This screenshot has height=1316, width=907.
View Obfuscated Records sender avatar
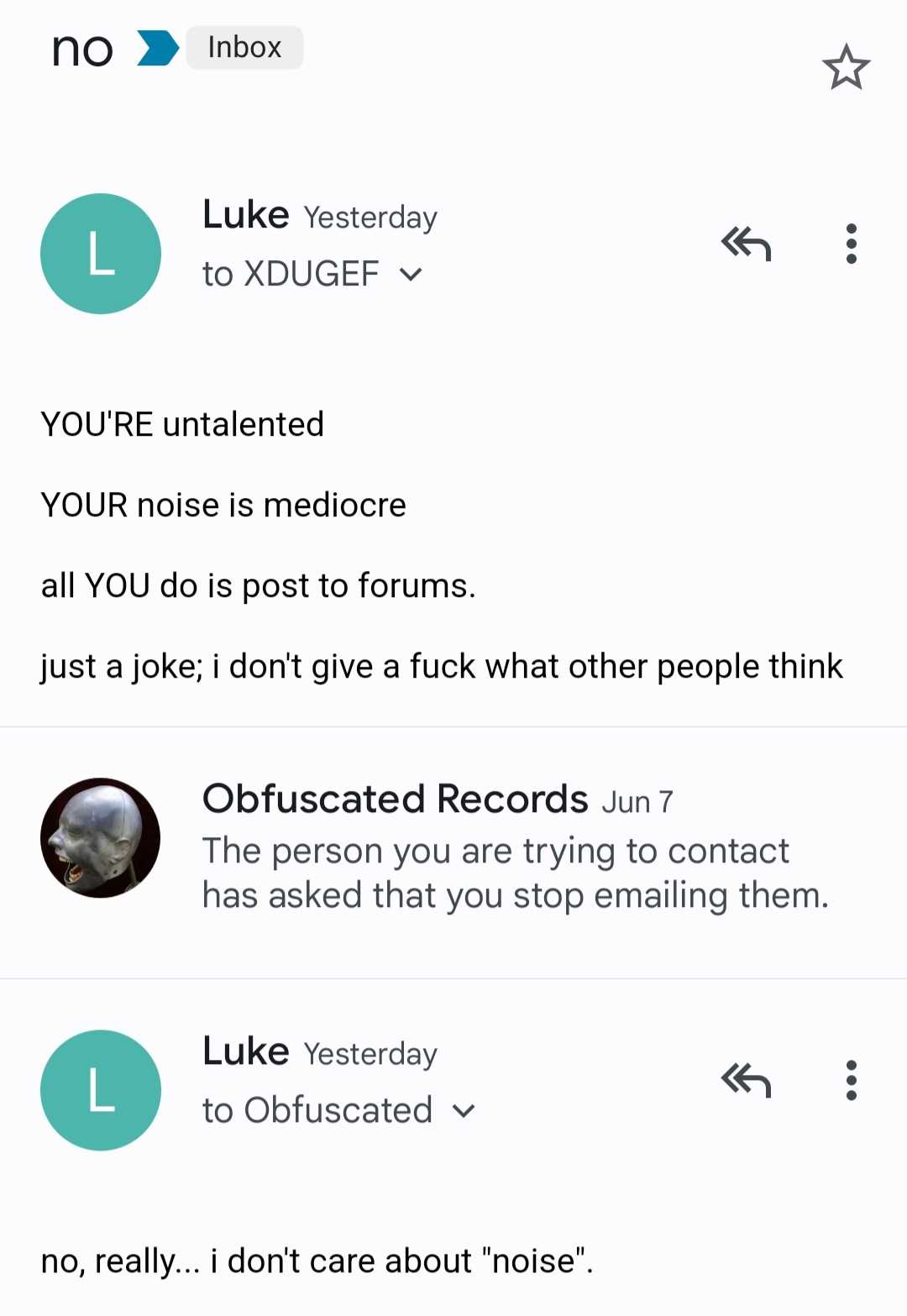[101, 838]
